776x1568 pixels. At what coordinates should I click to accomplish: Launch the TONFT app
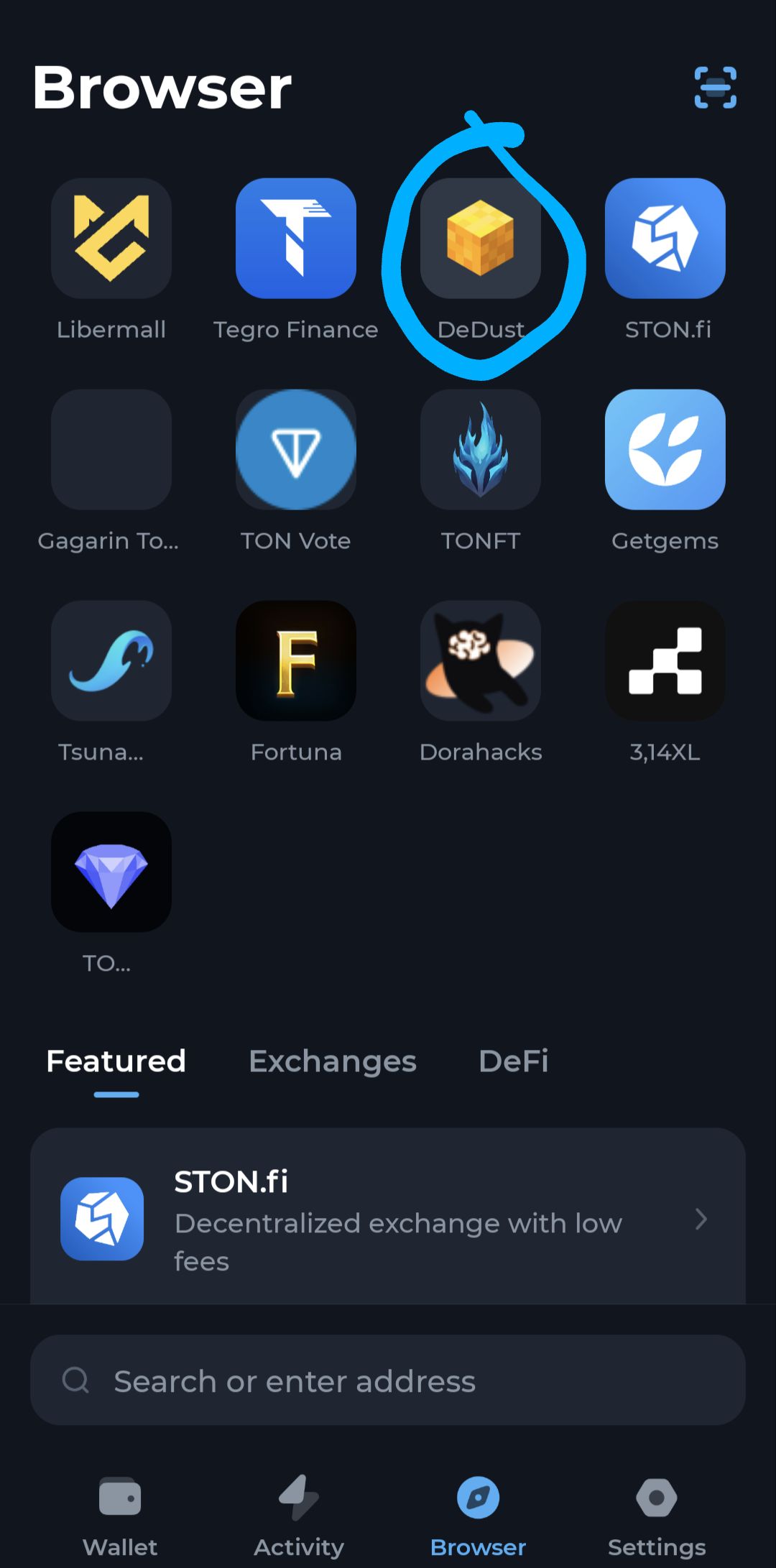click(x=480, y=450)
